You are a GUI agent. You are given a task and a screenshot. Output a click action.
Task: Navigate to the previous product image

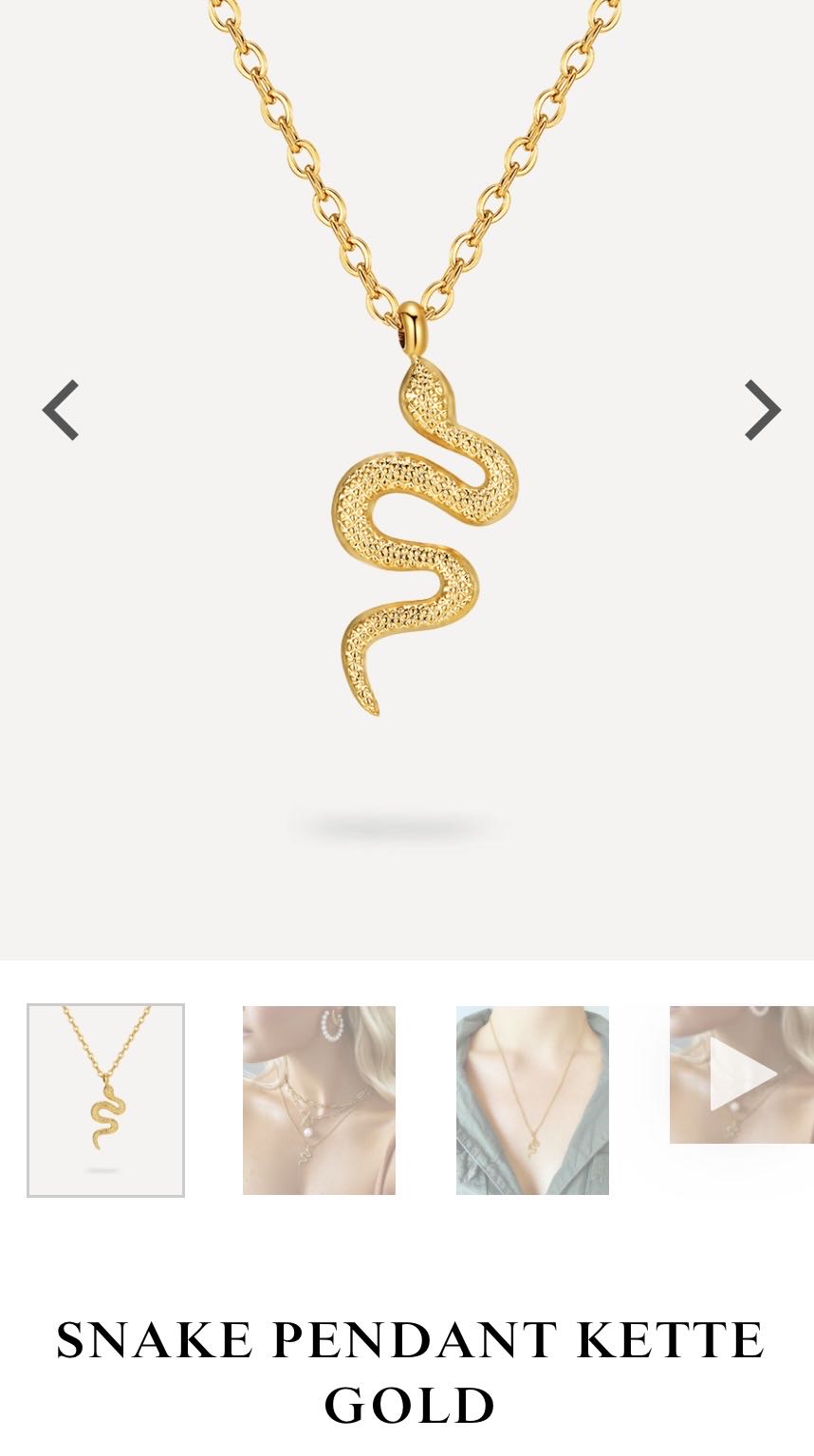click(x=60, y=408)
